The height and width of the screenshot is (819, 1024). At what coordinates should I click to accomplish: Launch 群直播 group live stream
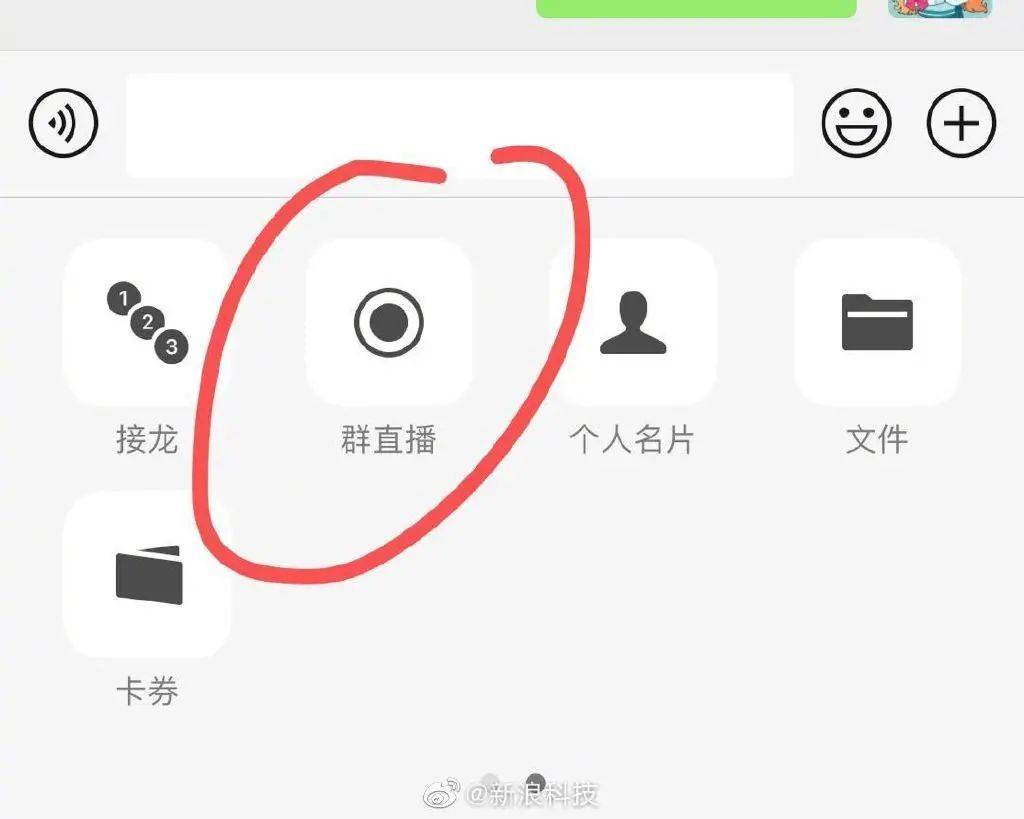389,322
